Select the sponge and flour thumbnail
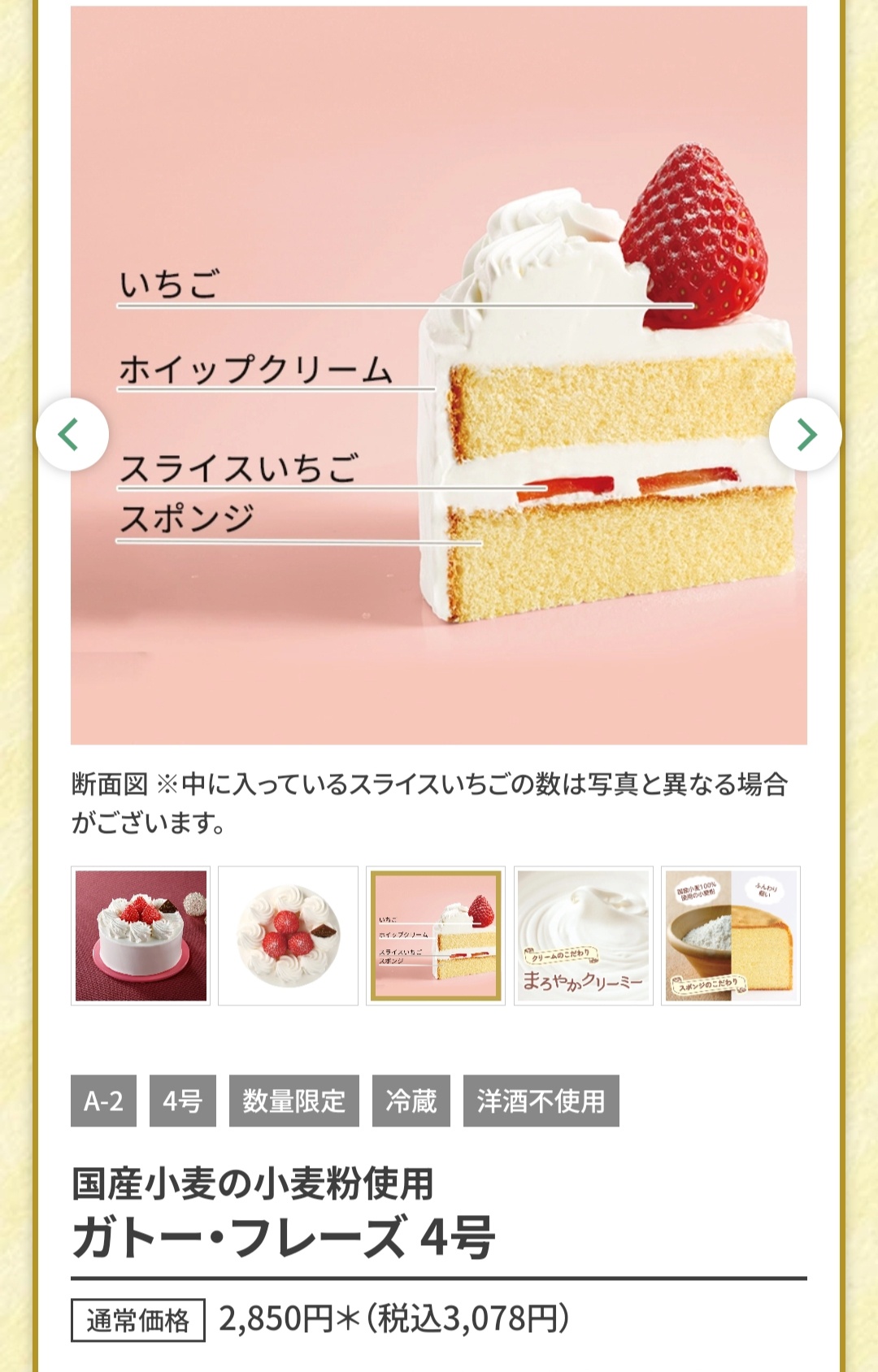Screen dimensions: 878x1372 pyautogui.click(x=731, y=936)
